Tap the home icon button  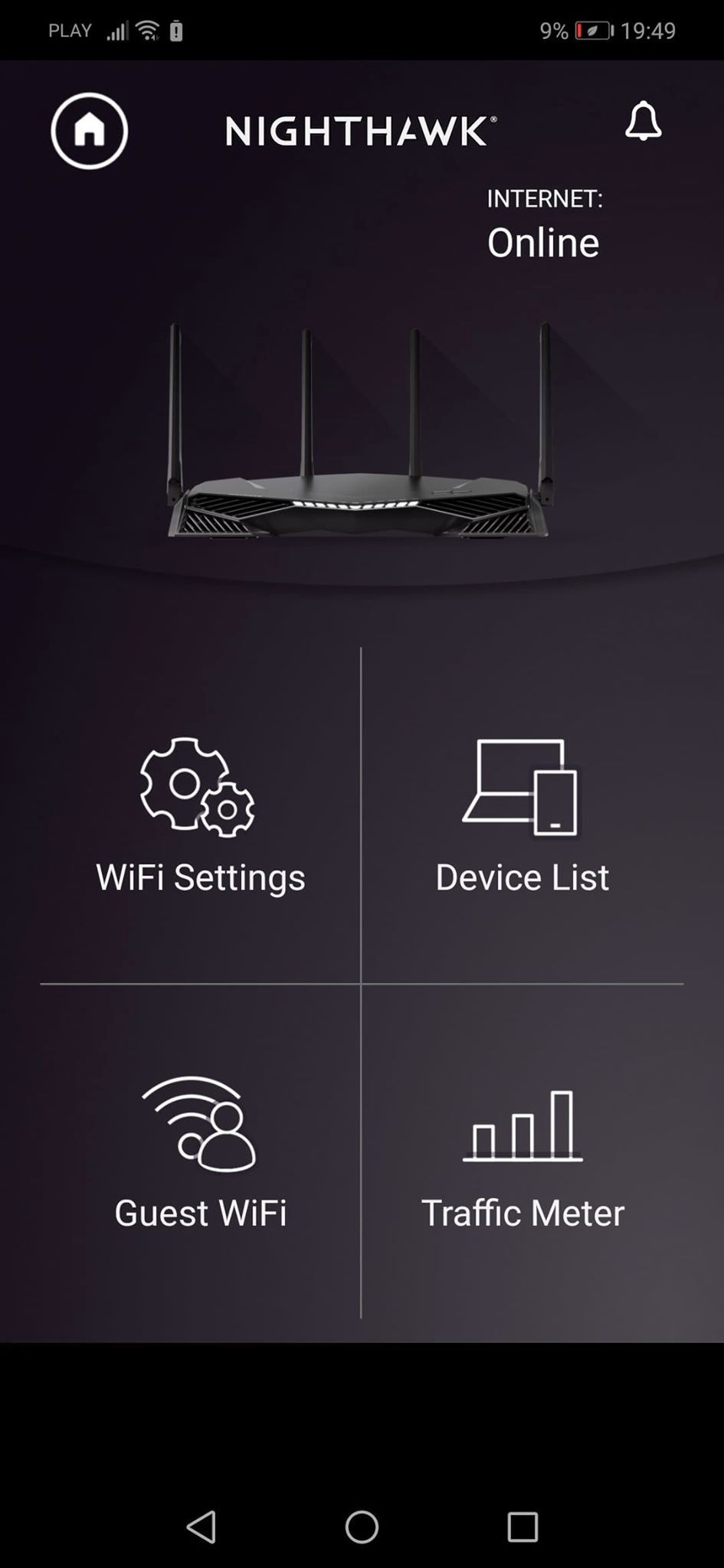[x=89, y=131]
